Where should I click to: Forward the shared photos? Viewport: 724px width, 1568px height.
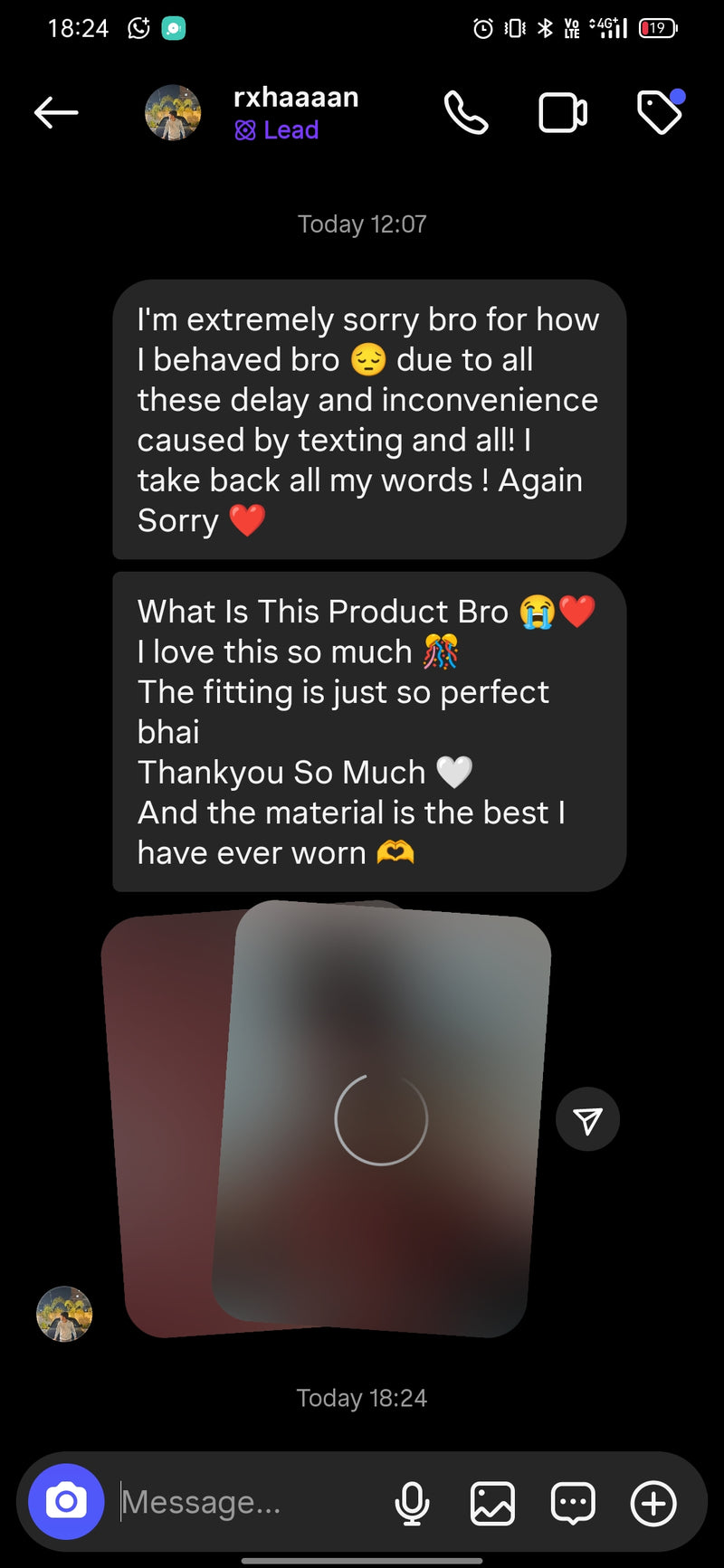pos(587,1120)
